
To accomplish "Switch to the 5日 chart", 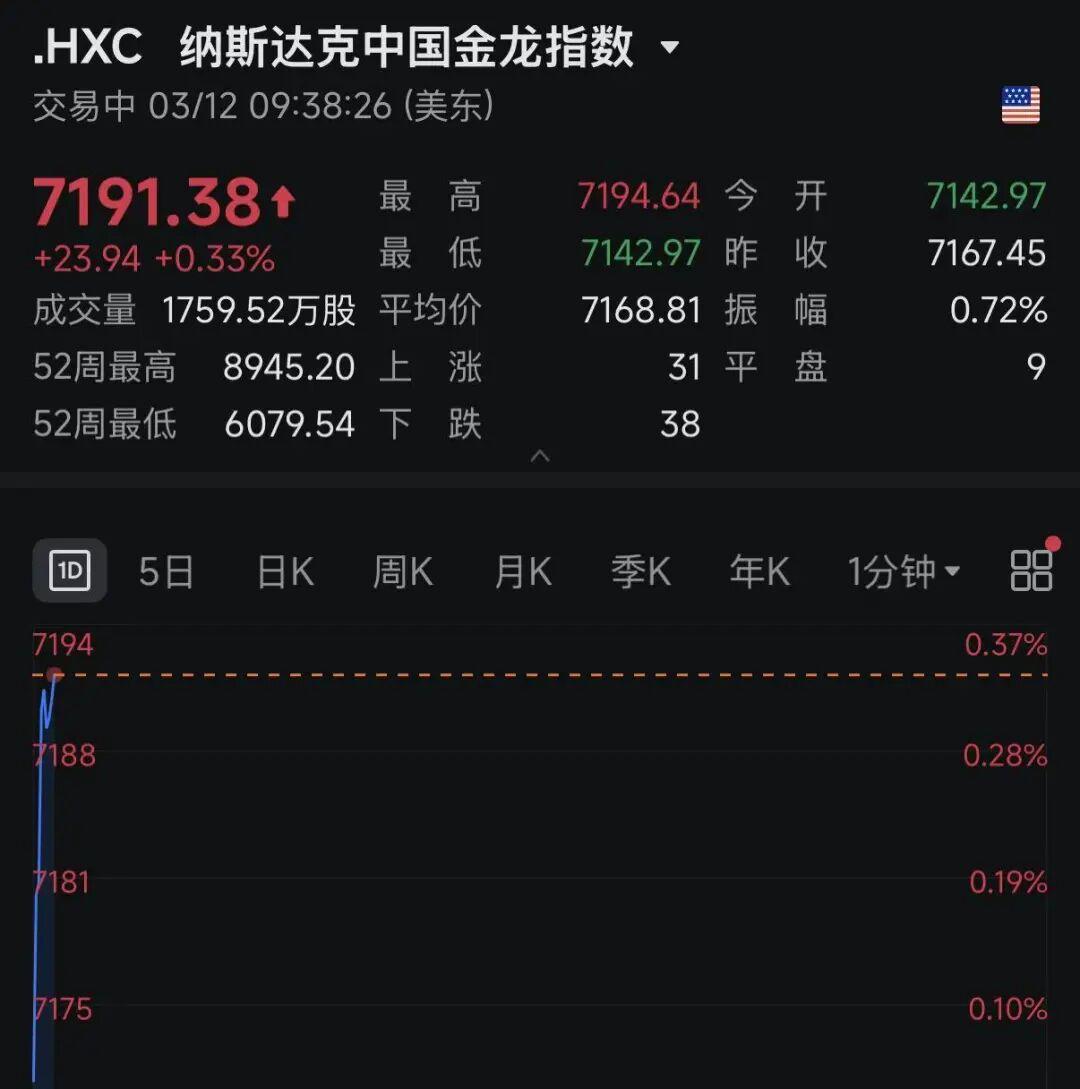I will [166, 572].
